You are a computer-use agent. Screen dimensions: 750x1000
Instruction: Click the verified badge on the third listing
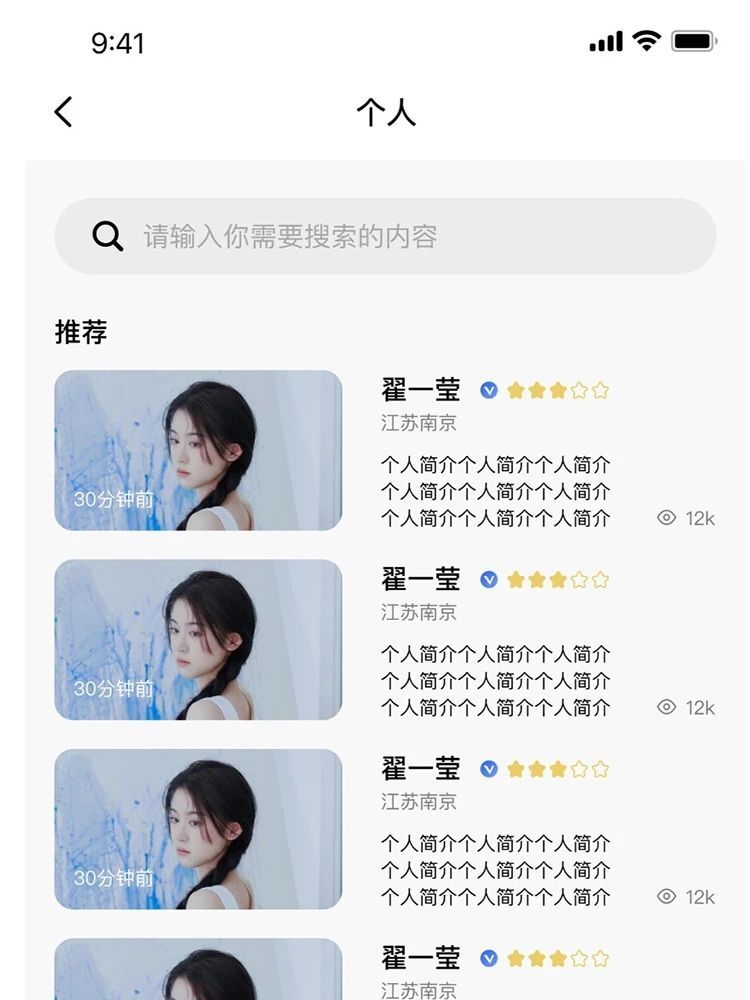[489, 768]
